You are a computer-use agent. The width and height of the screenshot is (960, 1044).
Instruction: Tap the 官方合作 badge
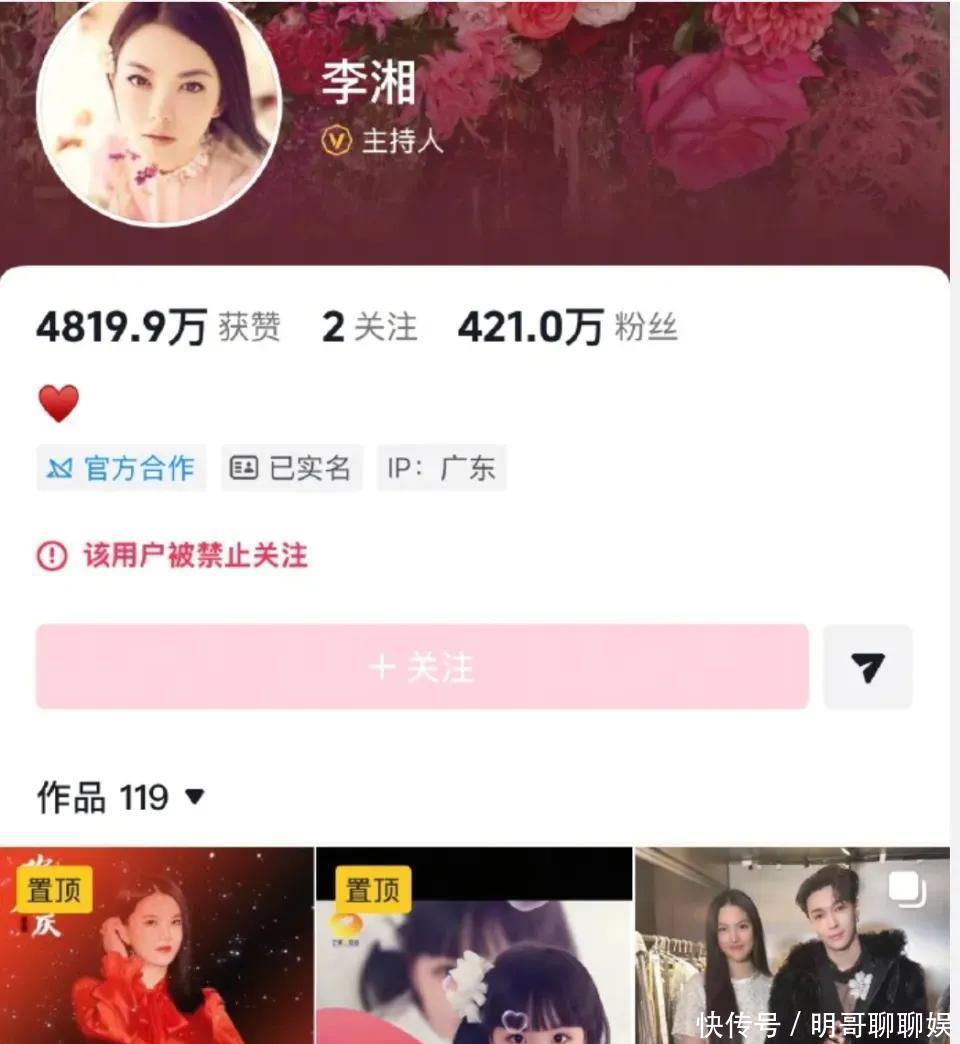[x=121, y=468]
